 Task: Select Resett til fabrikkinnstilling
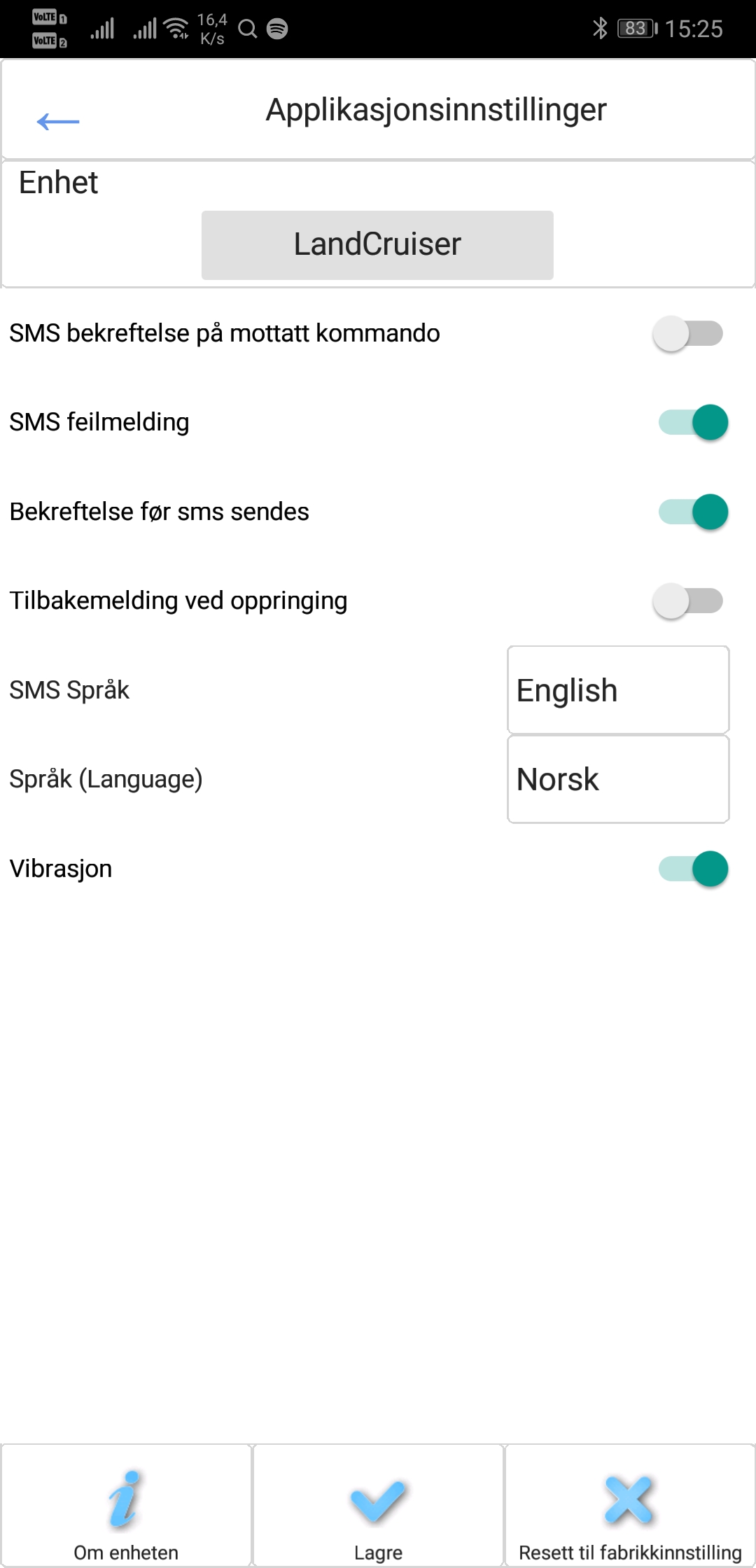[630, 1506]
